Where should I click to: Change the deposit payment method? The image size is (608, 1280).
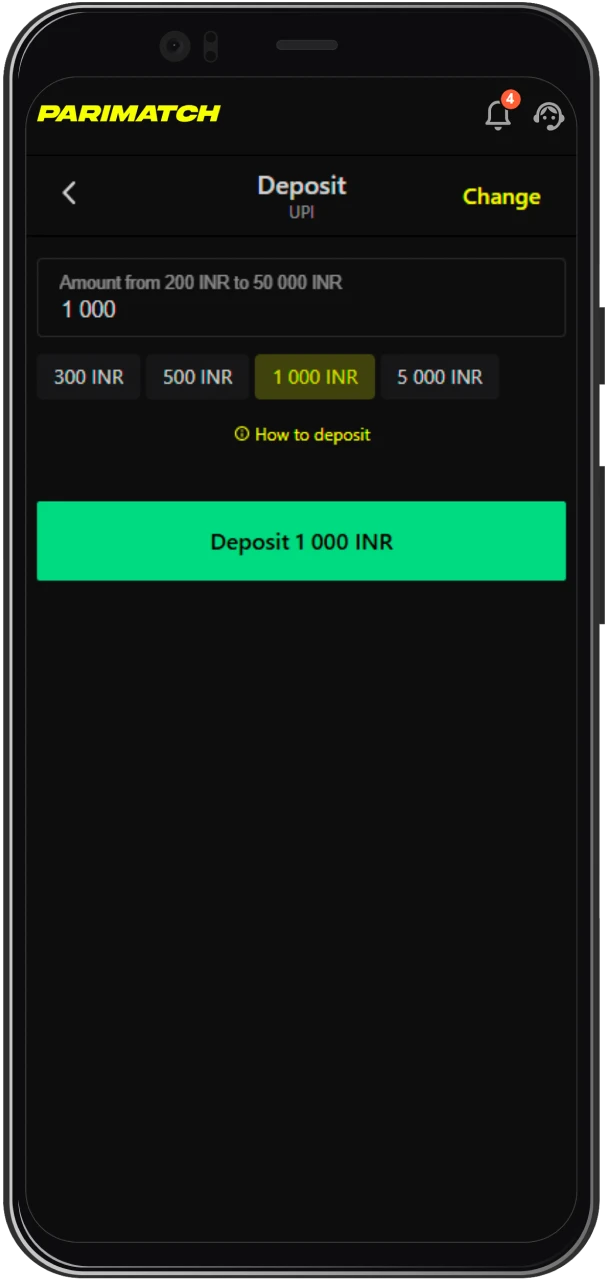[x=501, y=197]
